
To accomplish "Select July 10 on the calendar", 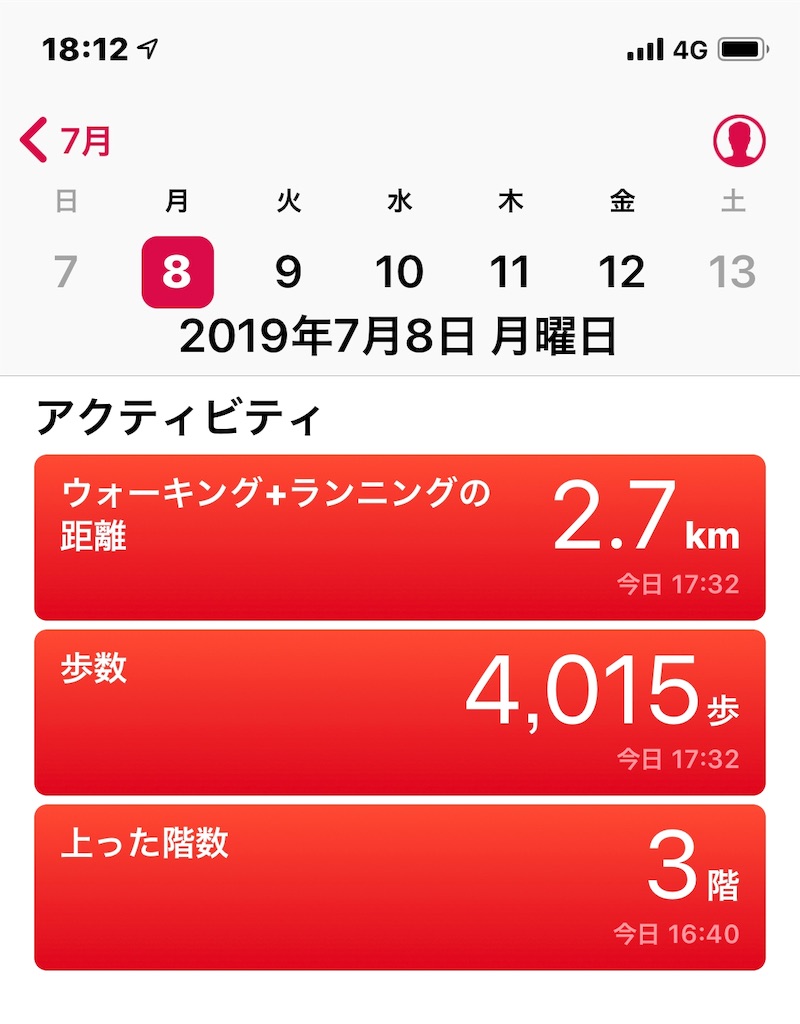I will pos(400,270).
